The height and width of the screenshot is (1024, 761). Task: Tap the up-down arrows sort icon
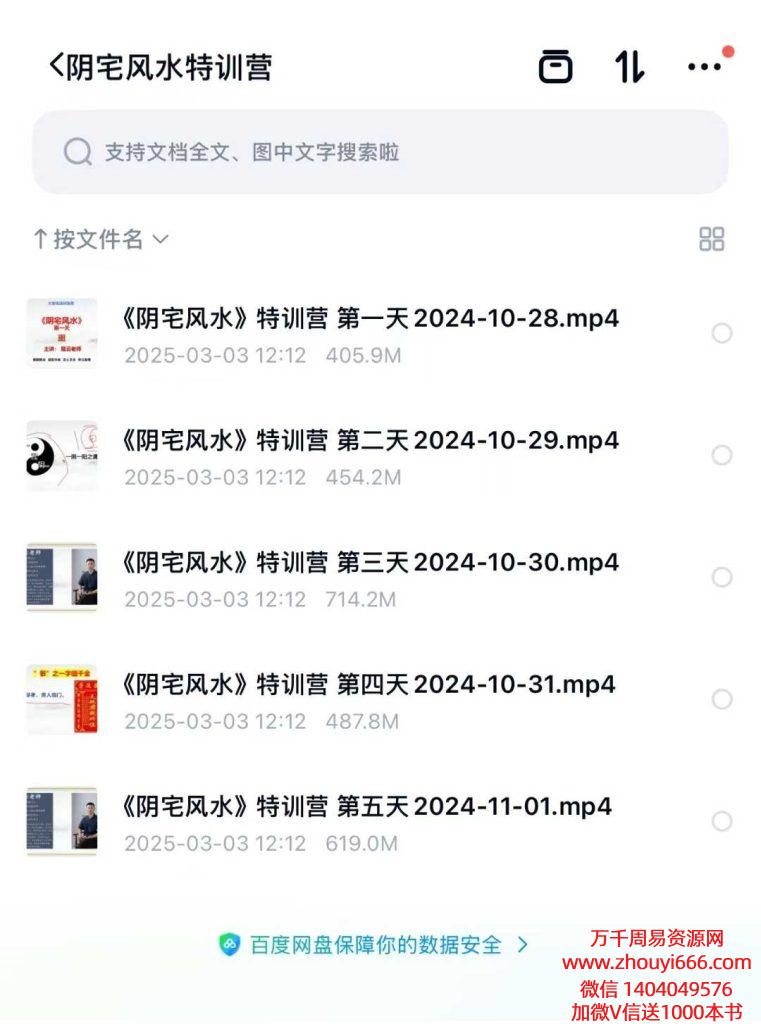pyautogui.click(x=629, y=67)
